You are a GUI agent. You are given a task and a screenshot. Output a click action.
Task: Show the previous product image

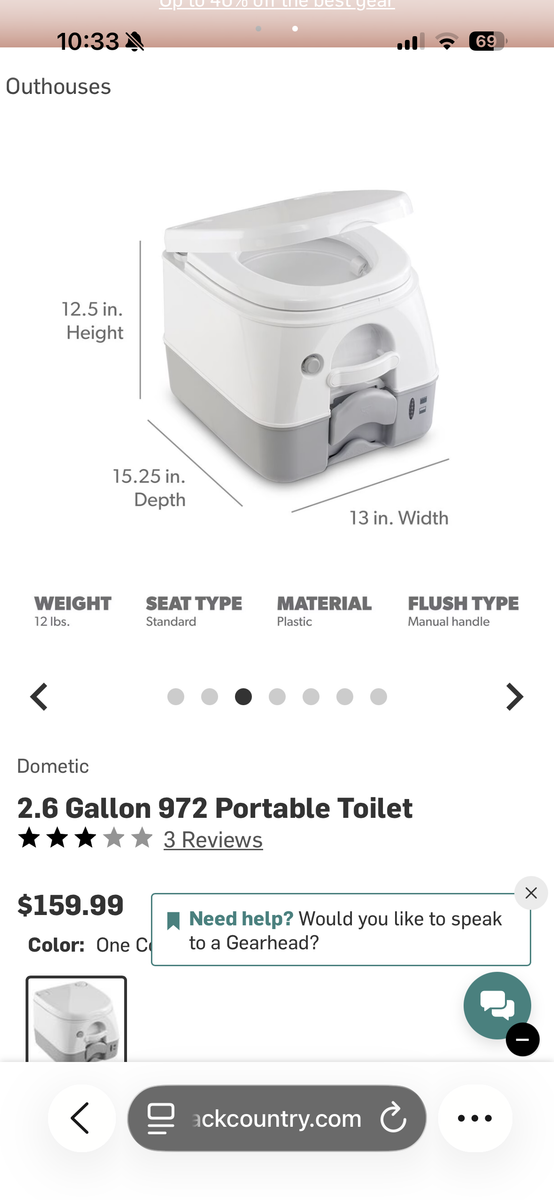pyautogui.click(x=39, y=696)
